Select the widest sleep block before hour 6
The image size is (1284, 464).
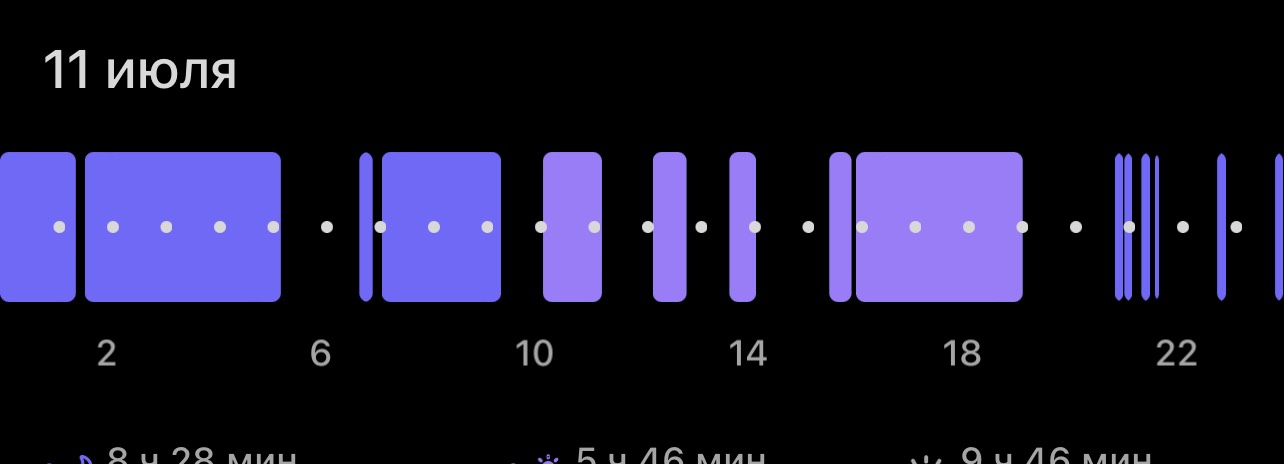[x=183, y=227]
